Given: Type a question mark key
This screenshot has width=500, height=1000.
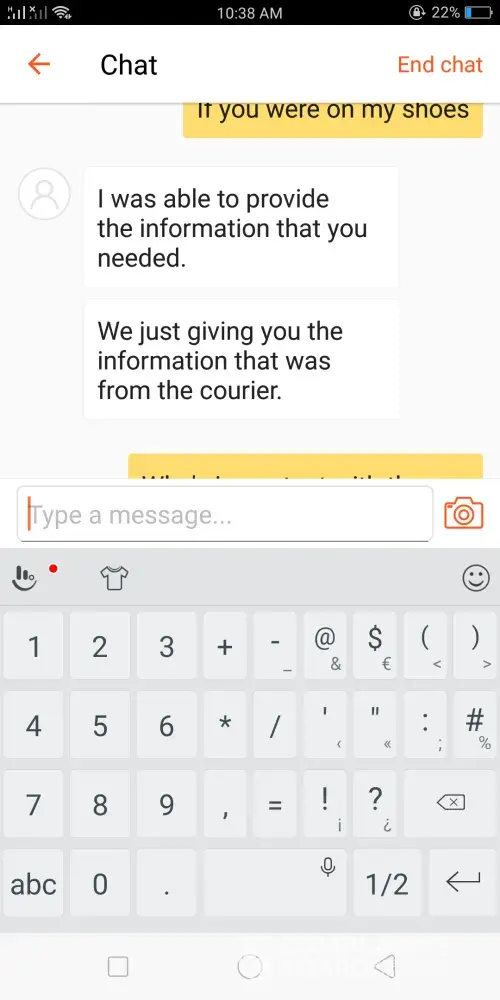Looking at the screenshot, I should point(375,804).
